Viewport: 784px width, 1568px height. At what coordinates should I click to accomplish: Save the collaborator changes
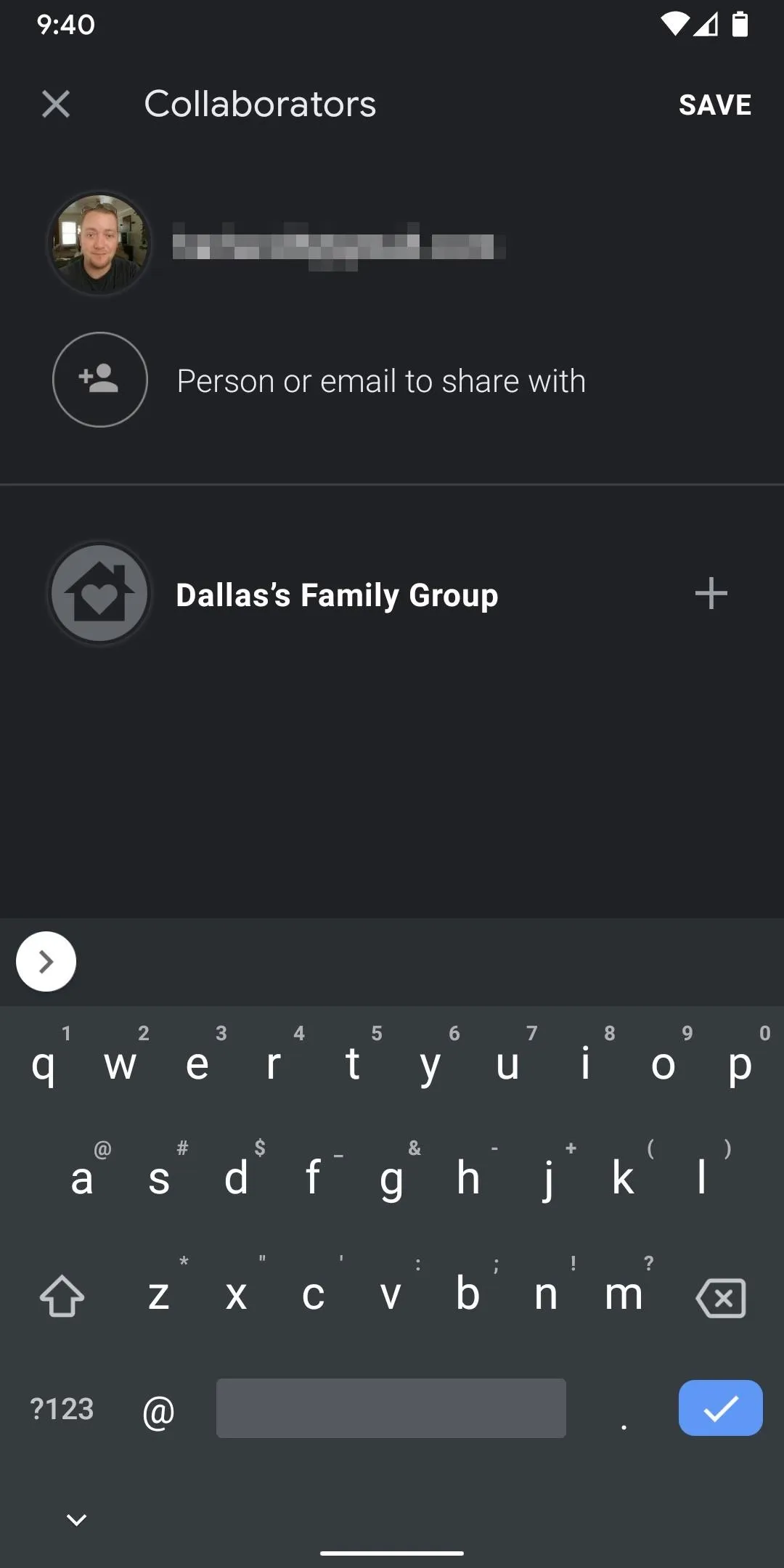715,105
